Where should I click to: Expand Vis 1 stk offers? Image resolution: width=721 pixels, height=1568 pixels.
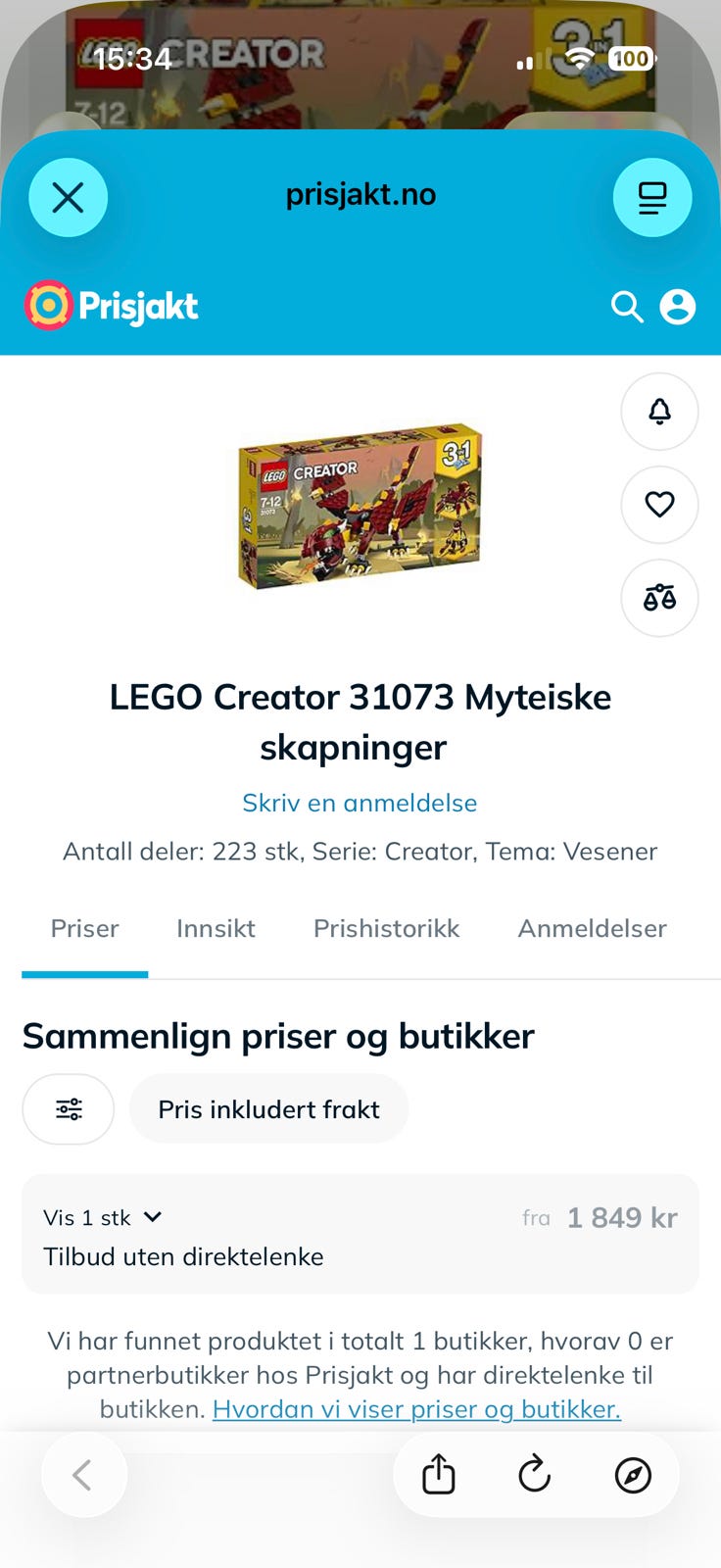point(102,1217)
